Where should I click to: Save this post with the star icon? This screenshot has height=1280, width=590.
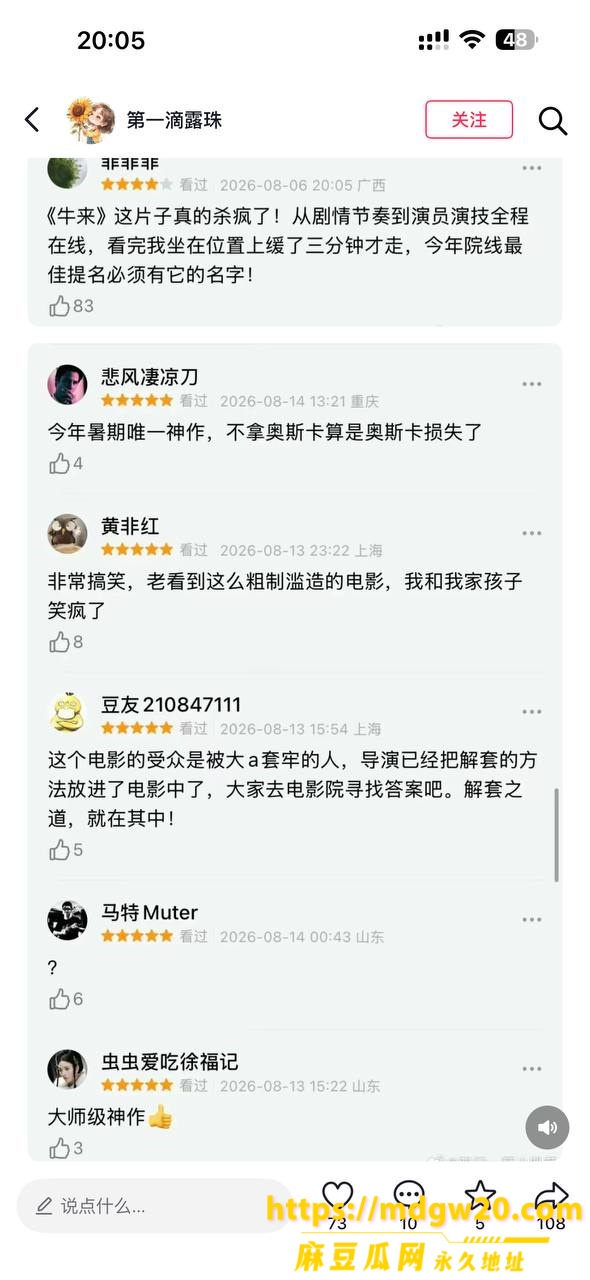click(x=480, y=1195)
